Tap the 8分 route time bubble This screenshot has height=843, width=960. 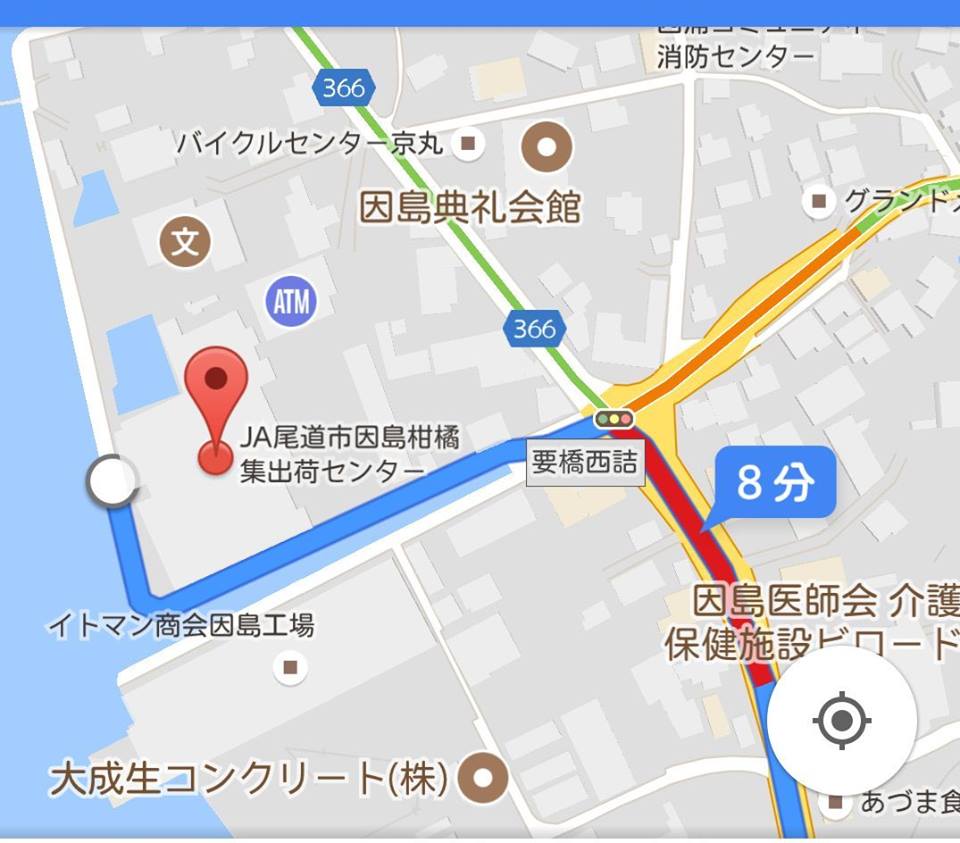[775, 483]
